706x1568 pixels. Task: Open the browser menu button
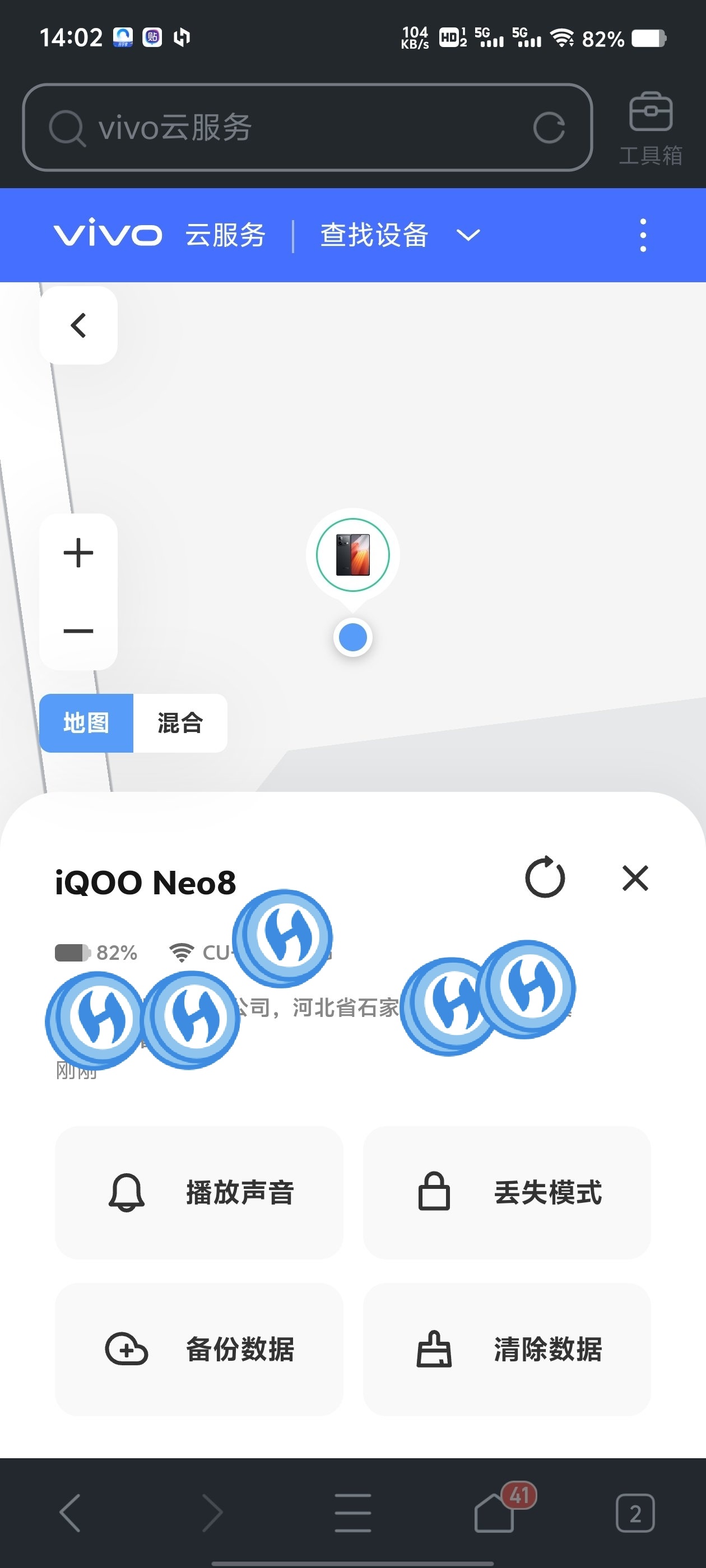click(352, 1513)
